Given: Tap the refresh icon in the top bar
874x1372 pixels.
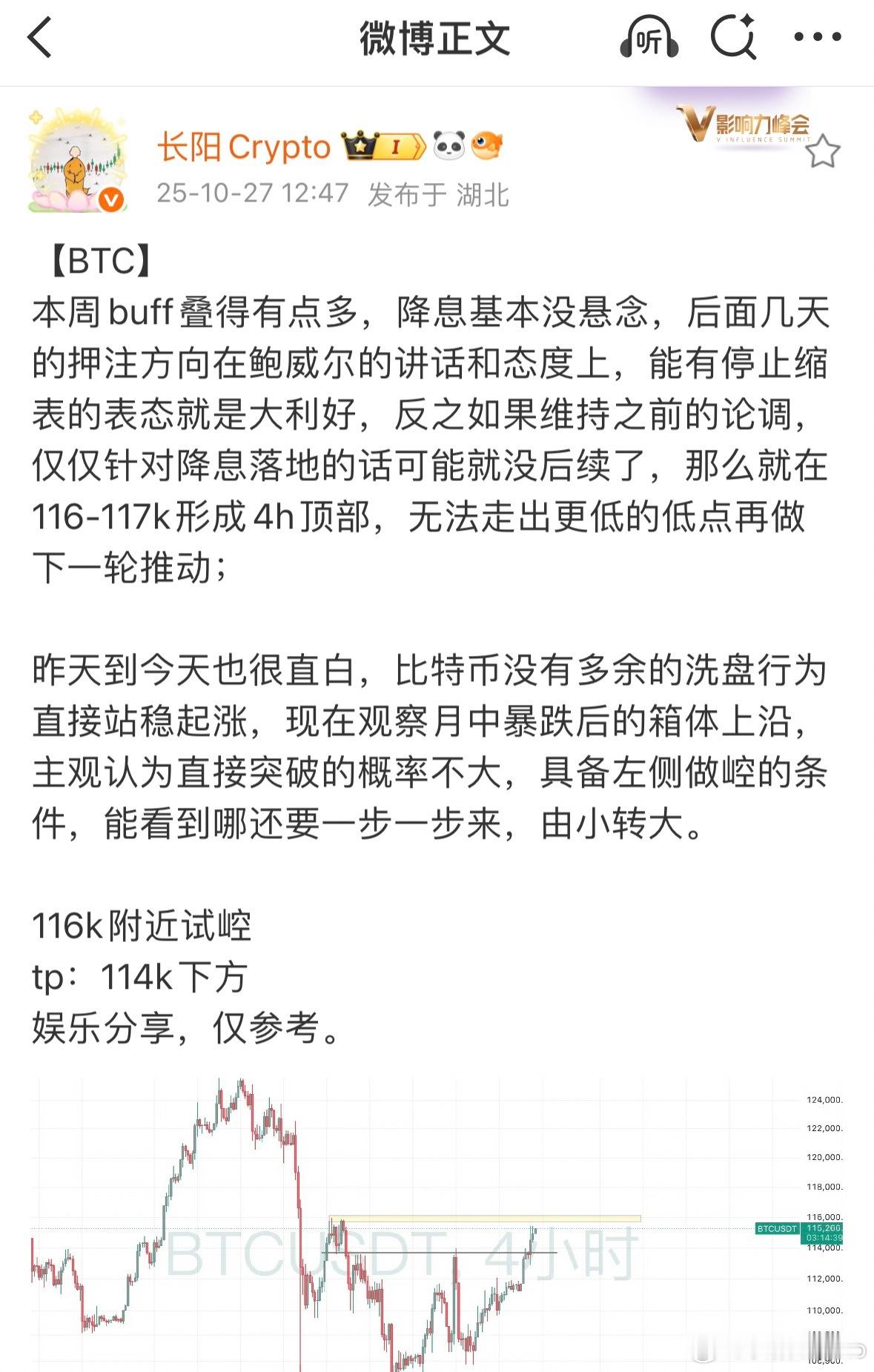Looking at the screenshot, I should click(x=735, y=37).
